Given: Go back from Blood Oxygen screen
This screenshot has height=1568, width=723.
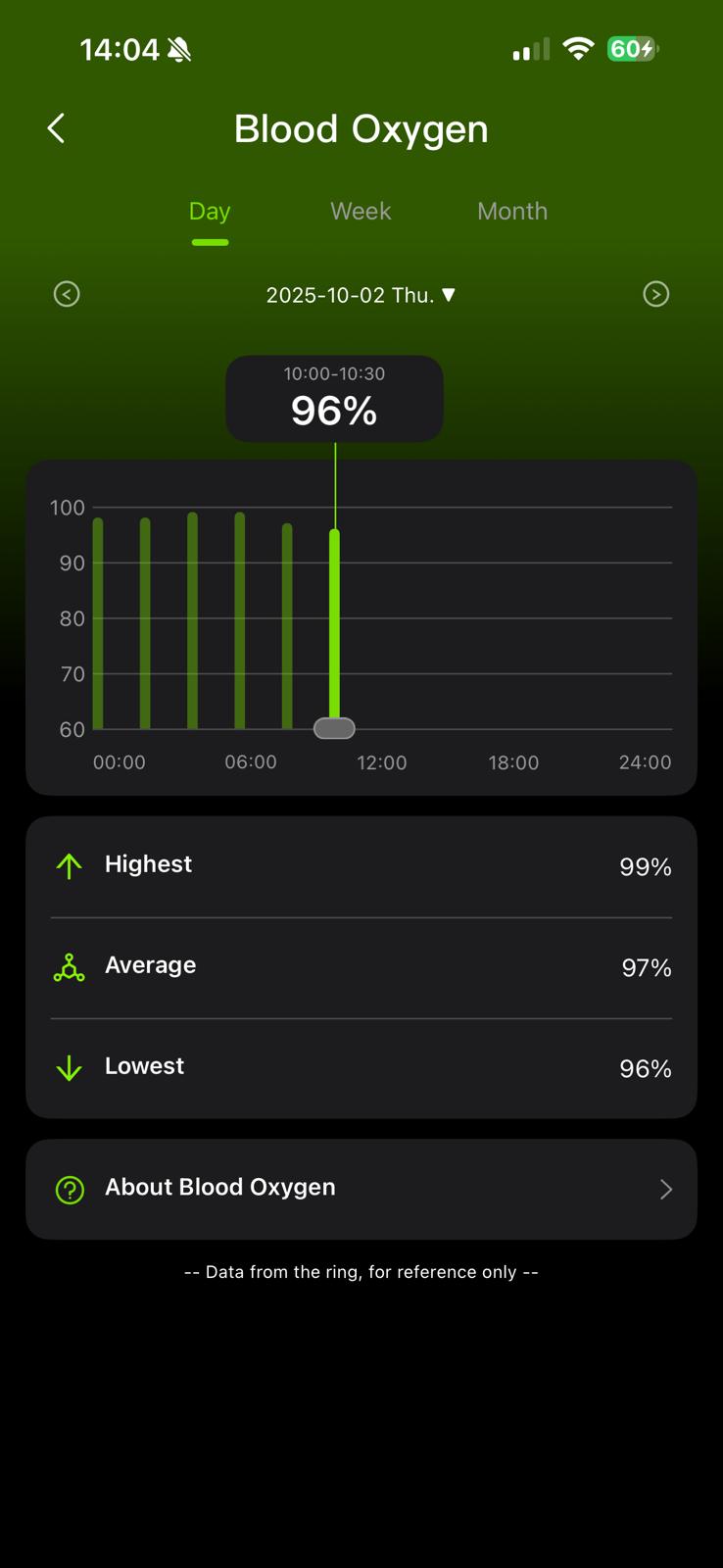Looking at the screenshot, I should tap(56, 128).
